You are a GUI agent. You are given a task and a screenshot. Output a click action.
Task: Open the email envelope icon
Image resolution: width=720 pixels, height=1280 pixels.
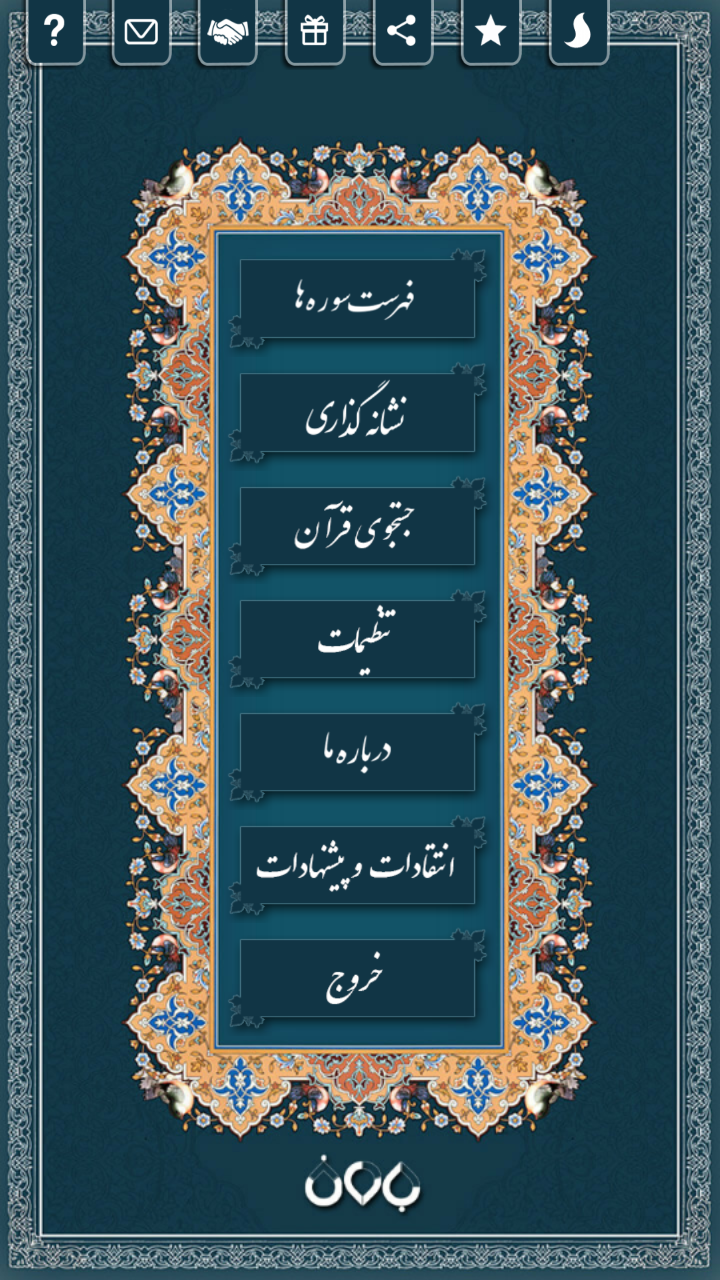point(141,31)
